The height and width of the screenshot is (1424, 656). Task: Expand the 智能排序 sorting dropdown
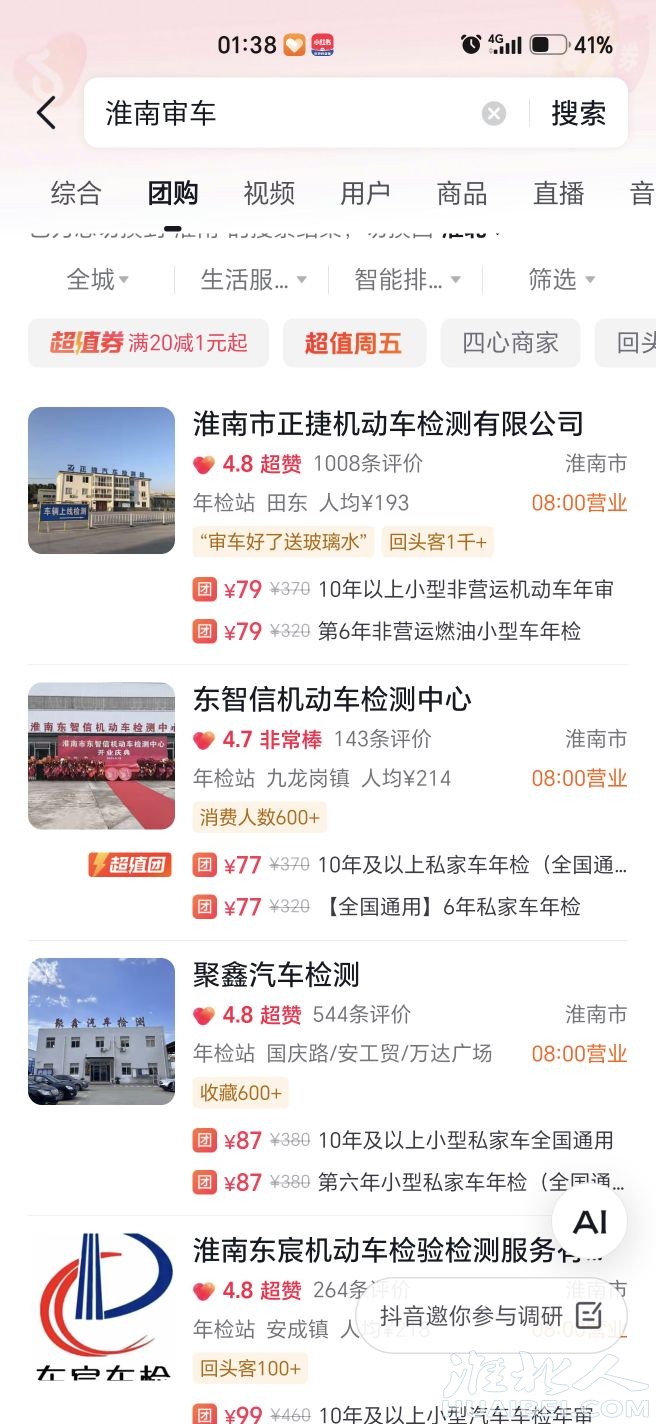pyautogui.click(x=407, y=280)
